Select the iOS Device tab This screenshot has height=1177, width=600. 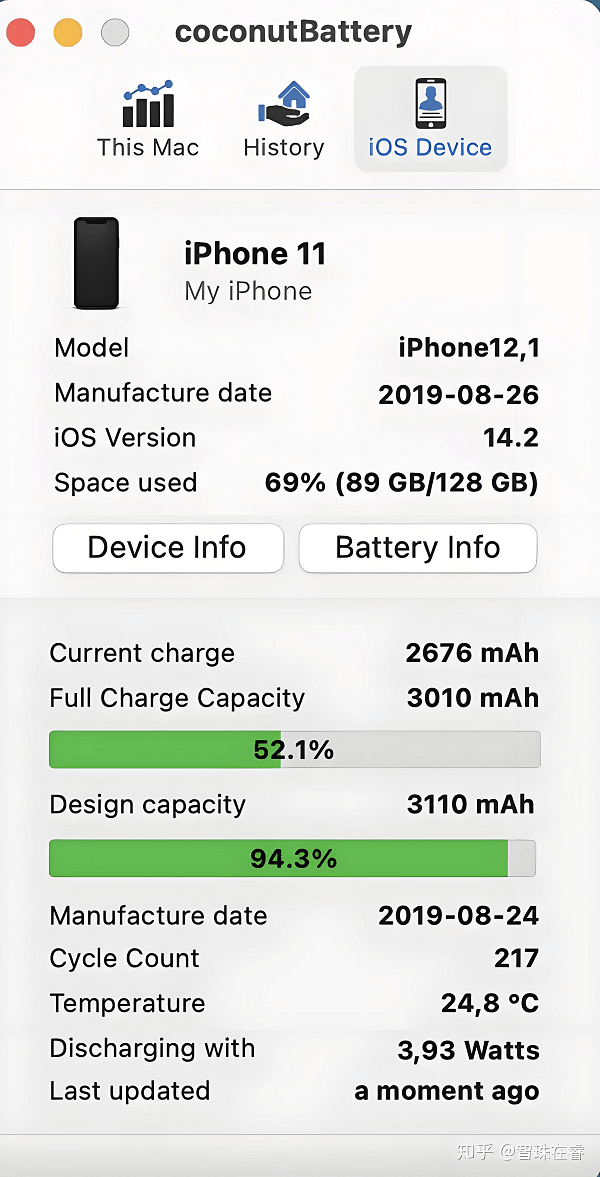(x=430, y=119)
